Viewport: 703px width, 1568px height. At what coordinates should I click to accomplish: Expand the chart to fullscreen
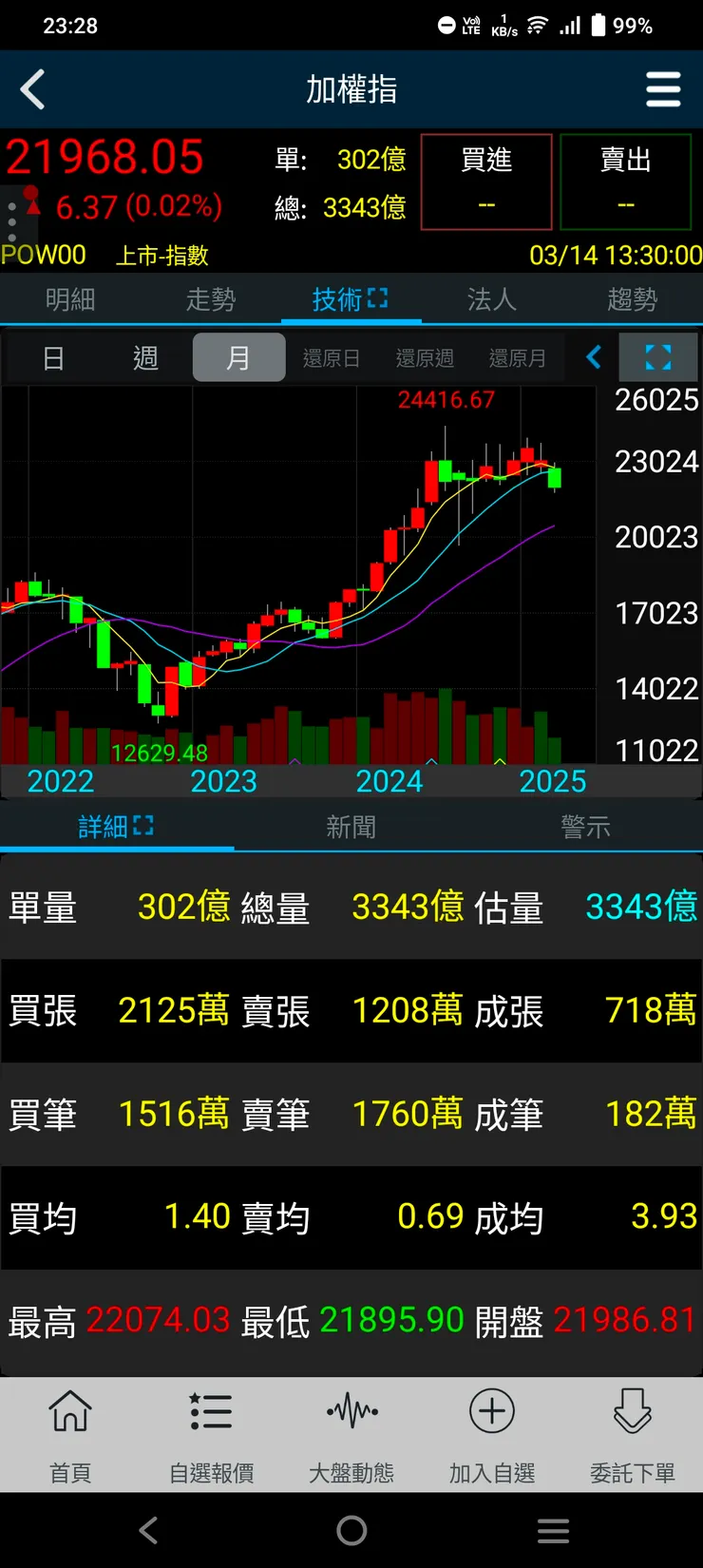(x=657, y=358)
